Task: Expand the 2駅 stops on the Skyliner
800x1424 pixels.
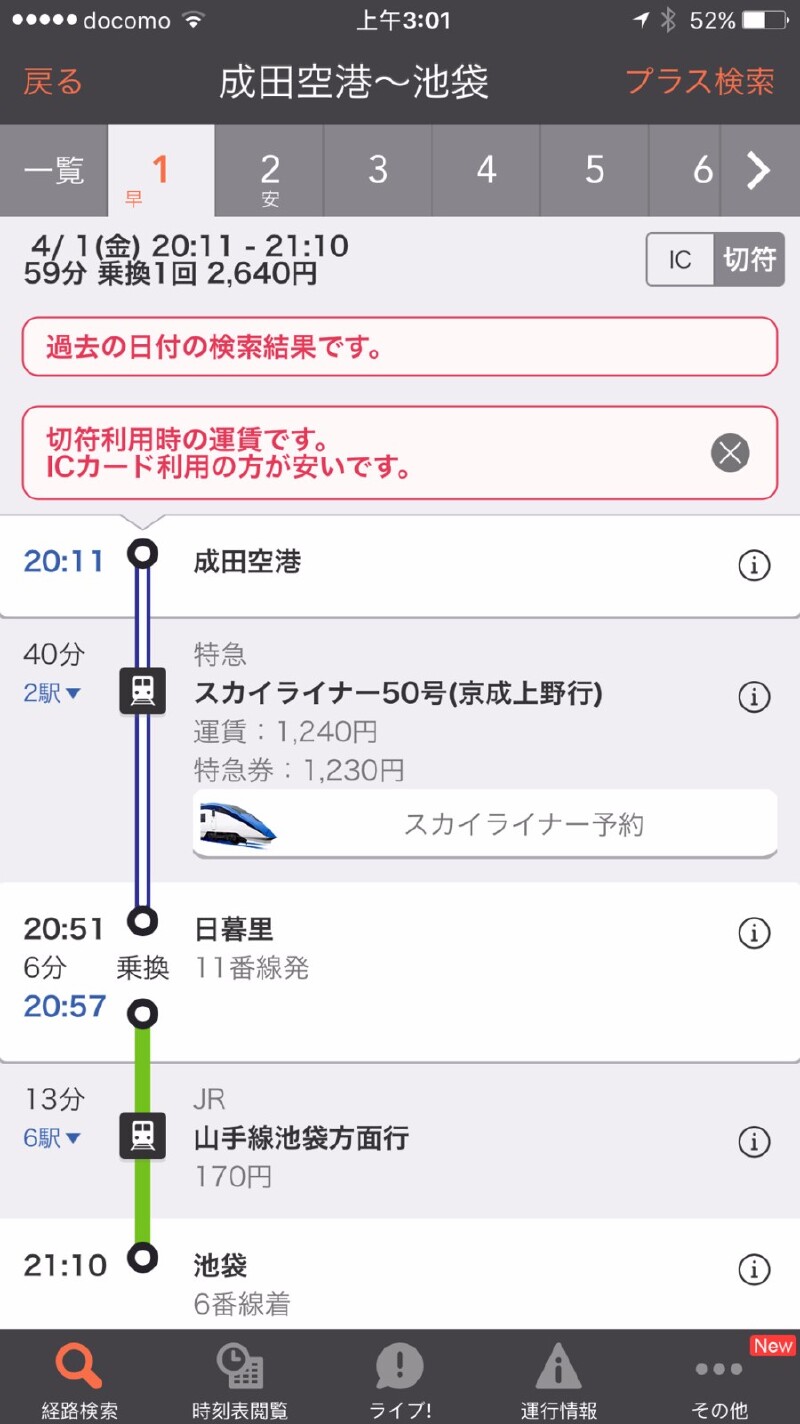Action: pos(53,693)
